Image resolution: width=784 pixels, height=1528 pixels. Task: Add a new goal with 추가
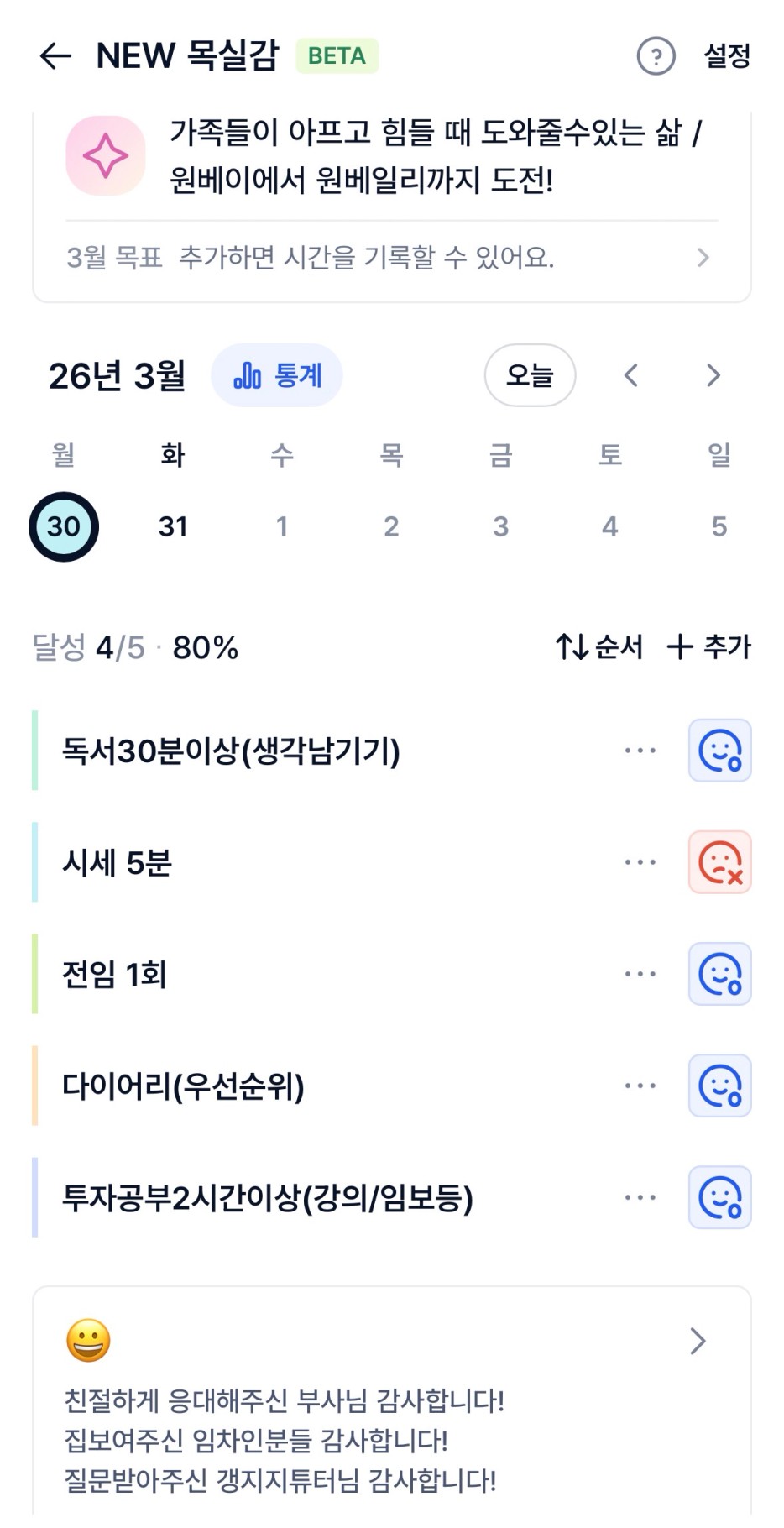pos(709,647)
